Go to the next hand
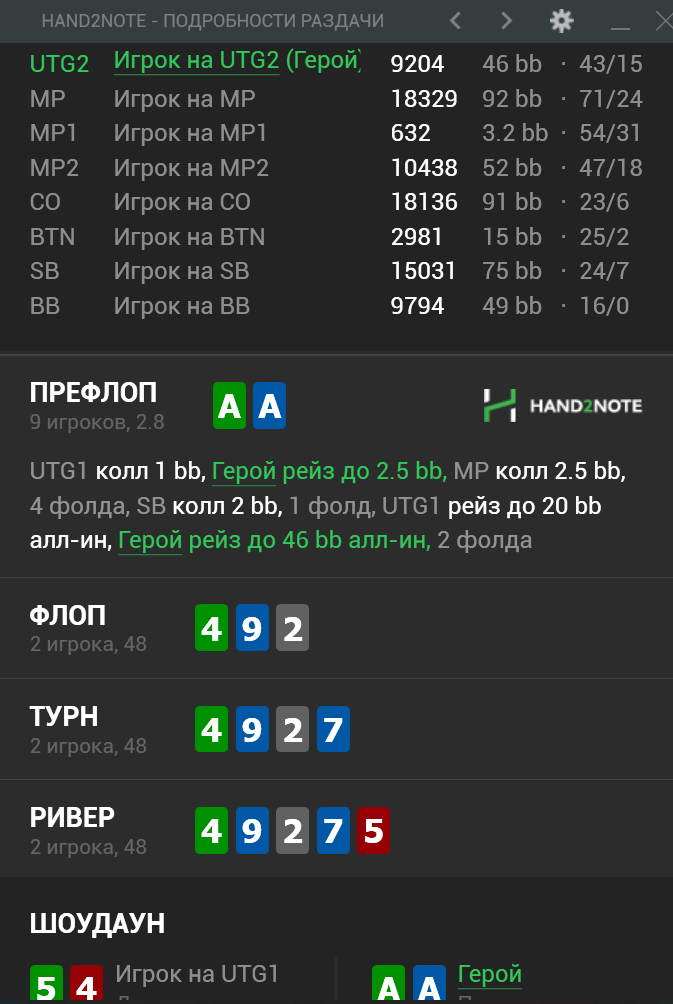Screen dimensions: 673x1004 [506, 20]
